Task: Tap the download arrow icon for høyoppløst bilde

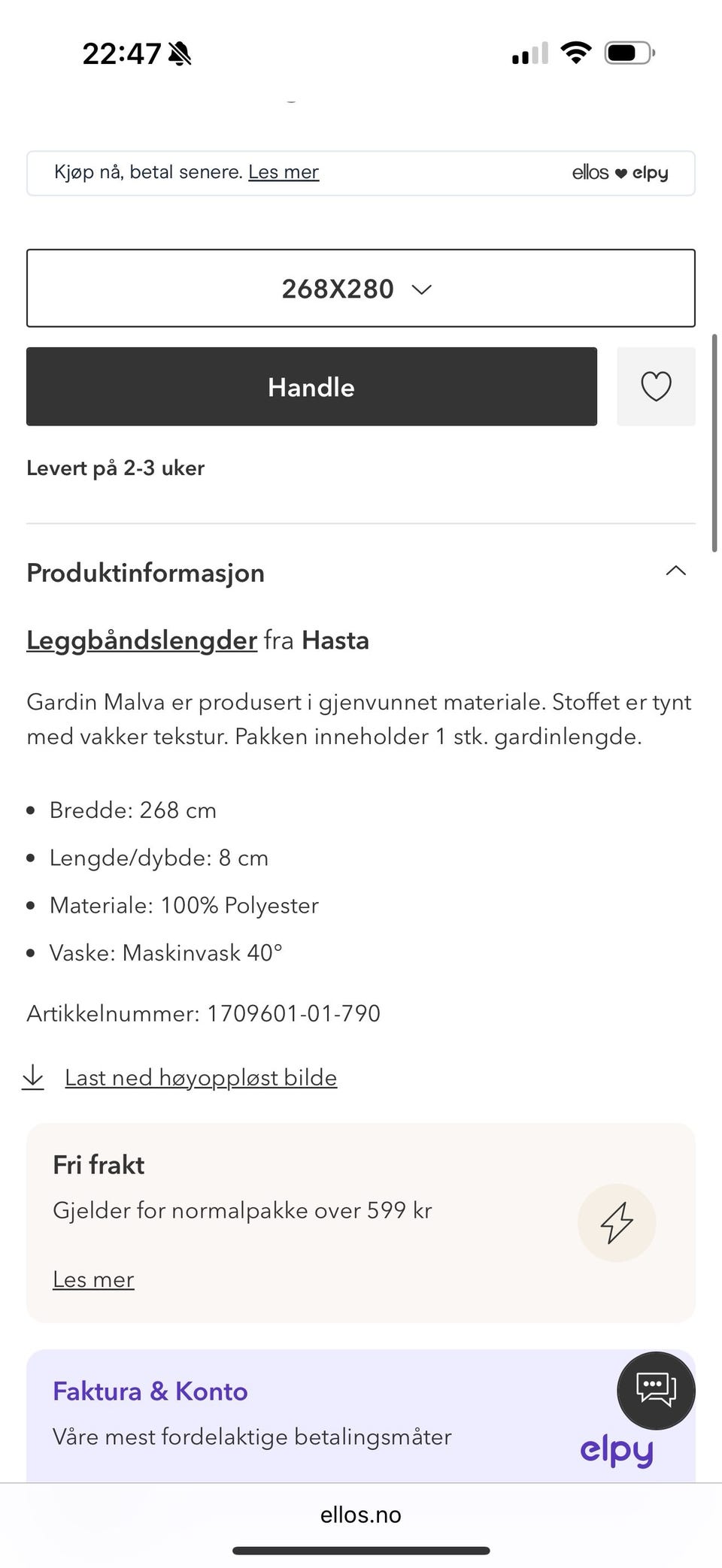Action: (34, 1076)
